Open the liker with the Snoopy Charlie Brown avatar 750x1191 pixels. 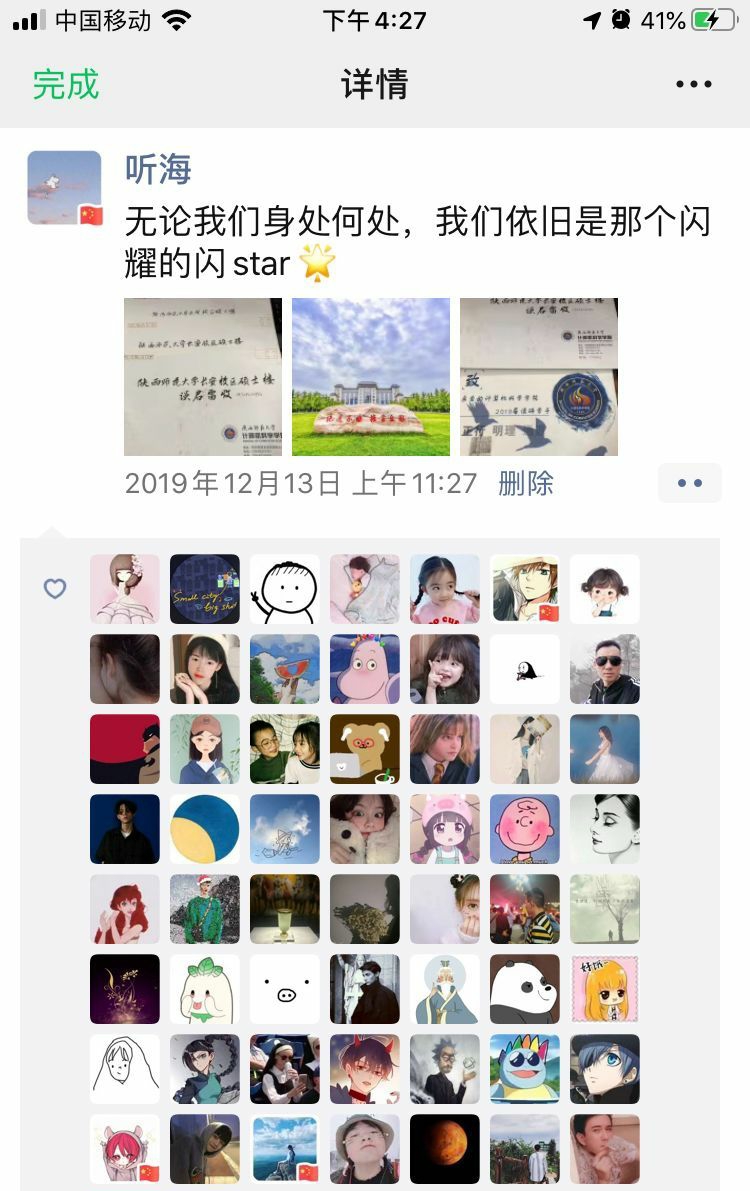pyautogui.click(x=525, y=829)
